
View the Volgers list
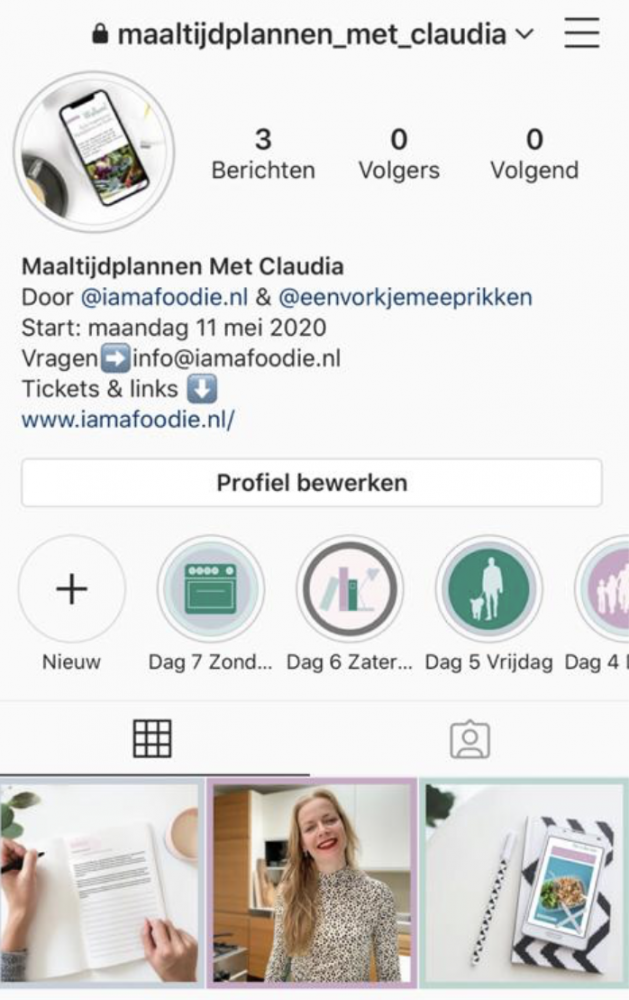click(398, 153)
